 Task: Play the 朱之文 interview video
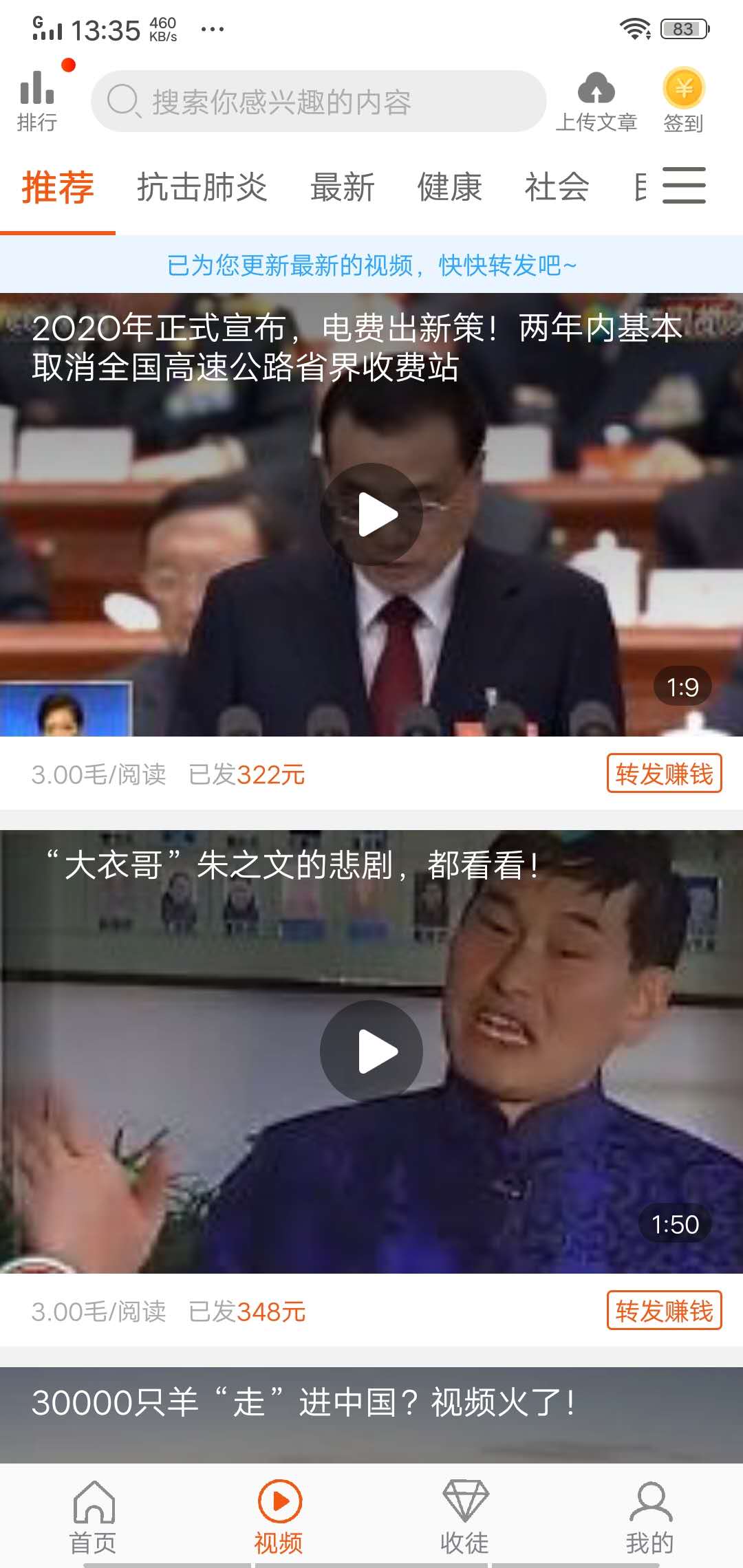click(x=372, y=1050)
